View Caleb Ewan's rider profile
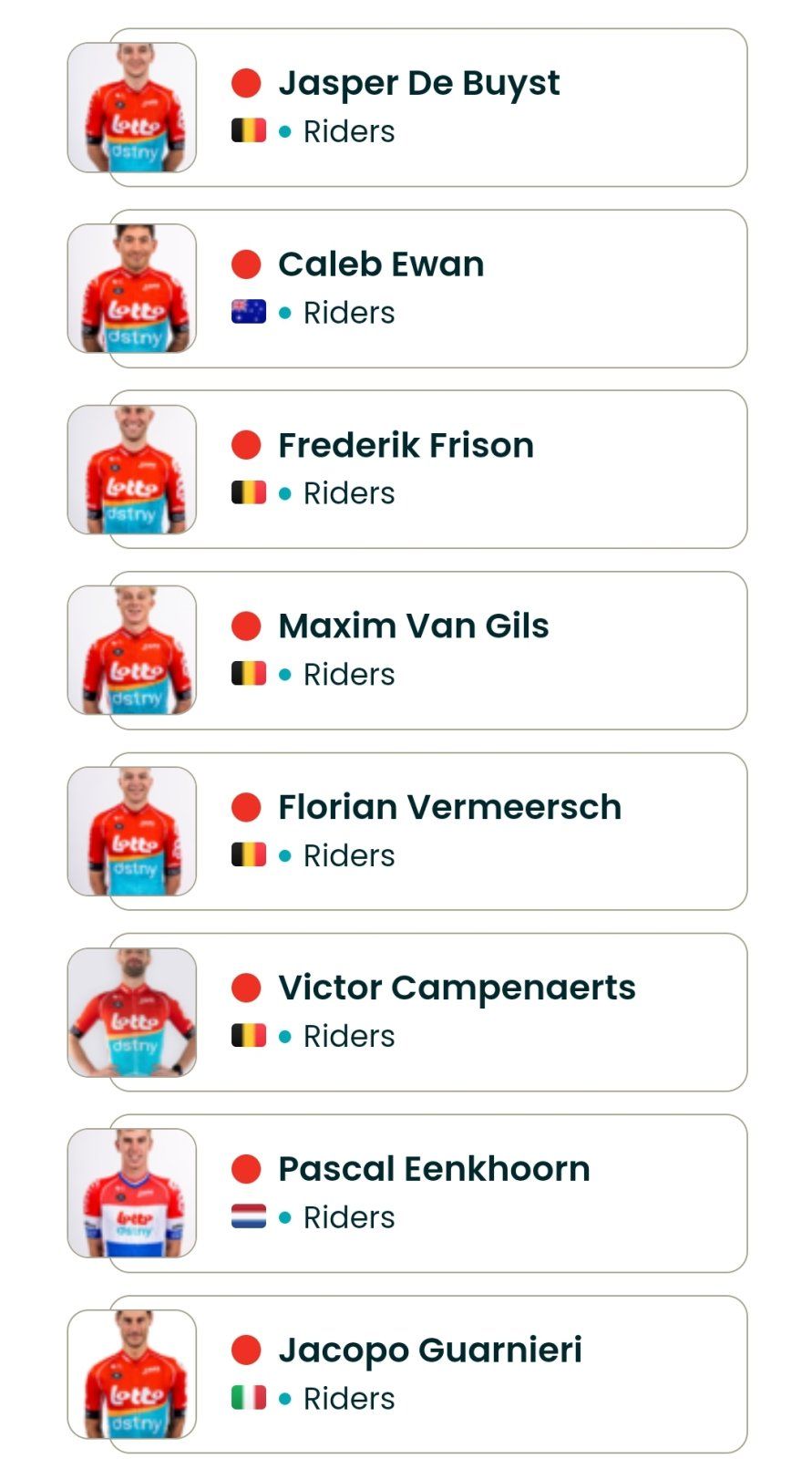This screenshot has width=812, height=1459. (381, 264)
